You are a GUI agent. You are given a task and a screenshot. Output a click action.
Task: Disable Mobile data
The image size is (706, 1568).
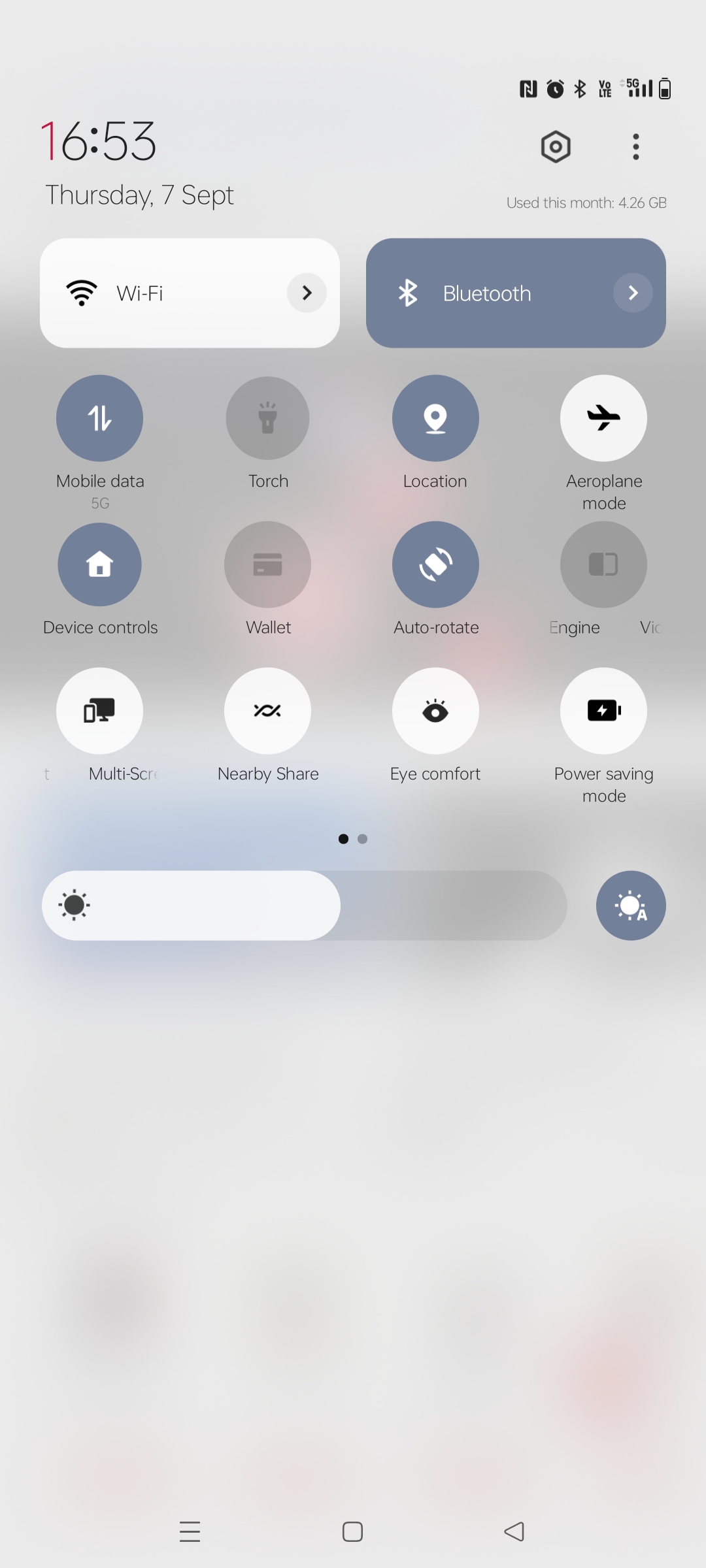[100, 418]
